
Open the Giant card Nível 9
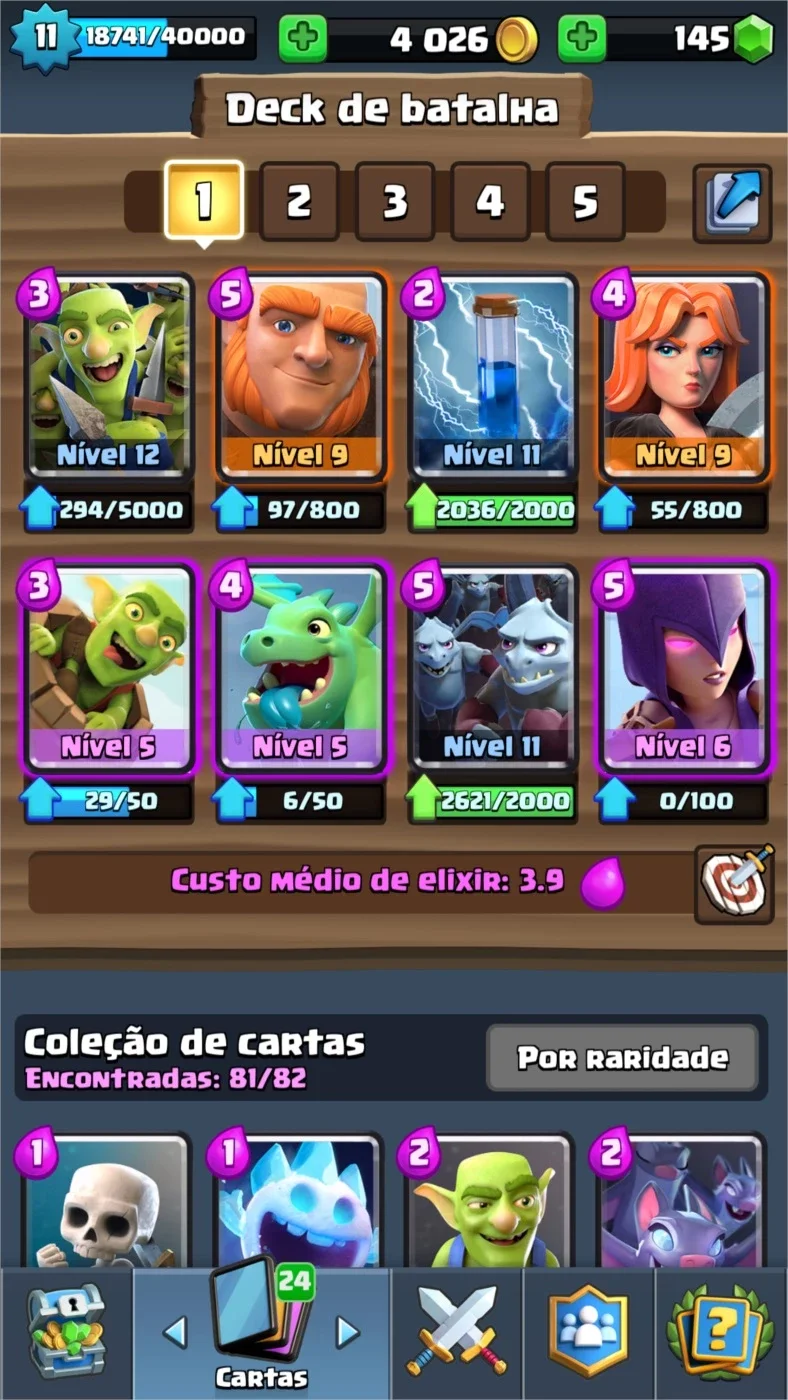tap(299, 377)
